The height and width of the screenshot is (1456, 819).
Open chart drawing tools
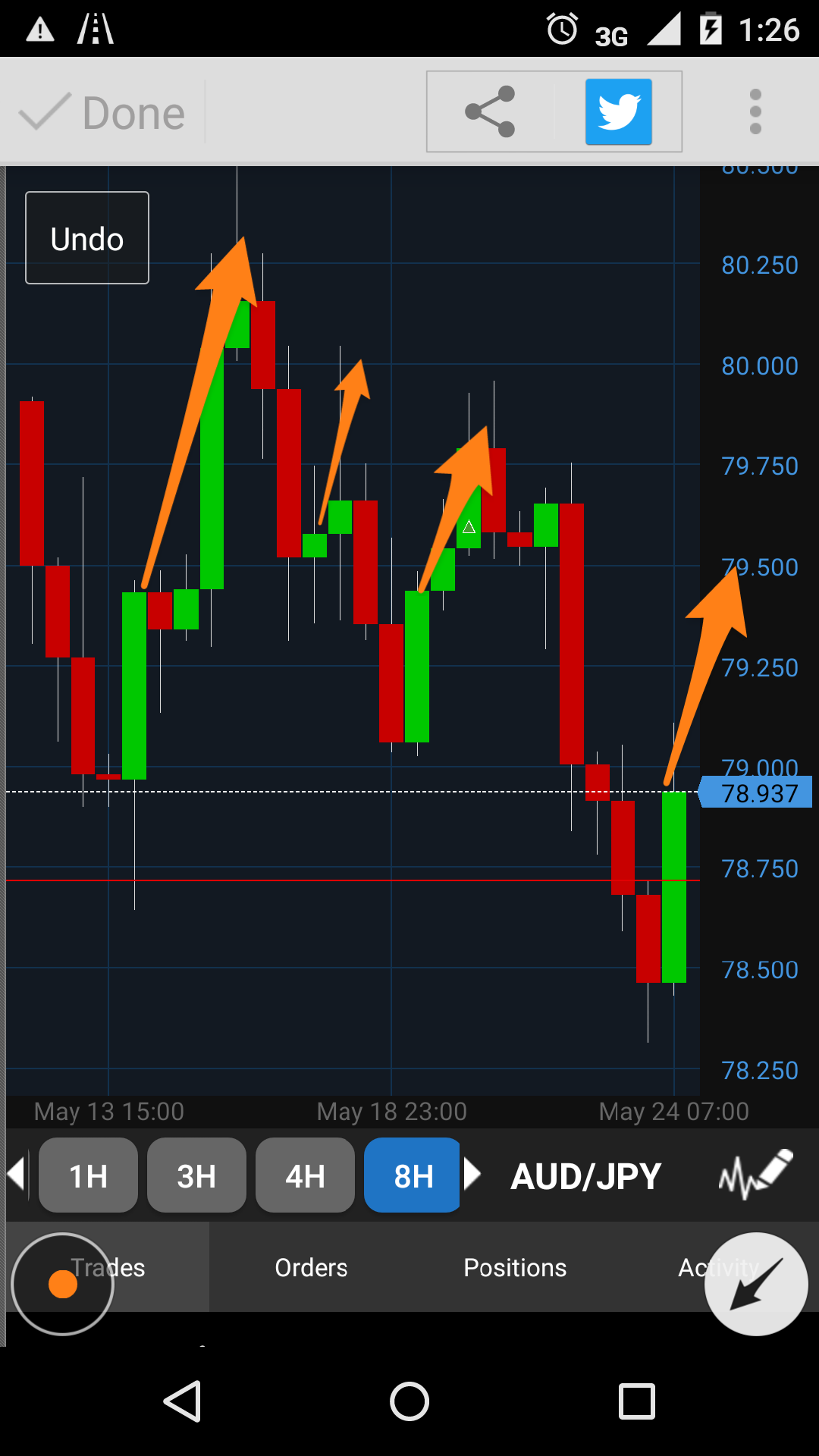755,1174
